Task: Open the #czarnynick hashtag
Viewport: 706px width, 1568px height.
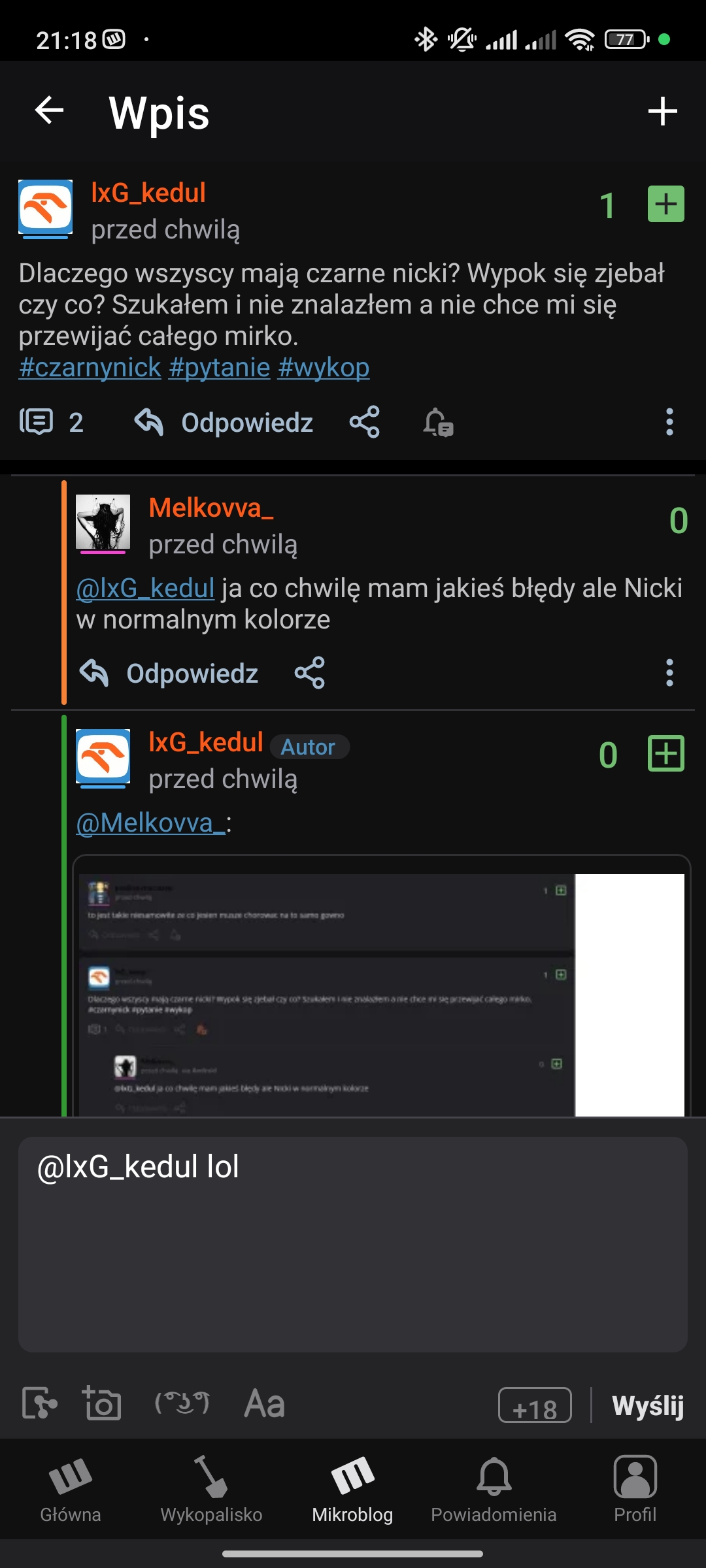Action: pyautogui.click(x=90, y=368)
